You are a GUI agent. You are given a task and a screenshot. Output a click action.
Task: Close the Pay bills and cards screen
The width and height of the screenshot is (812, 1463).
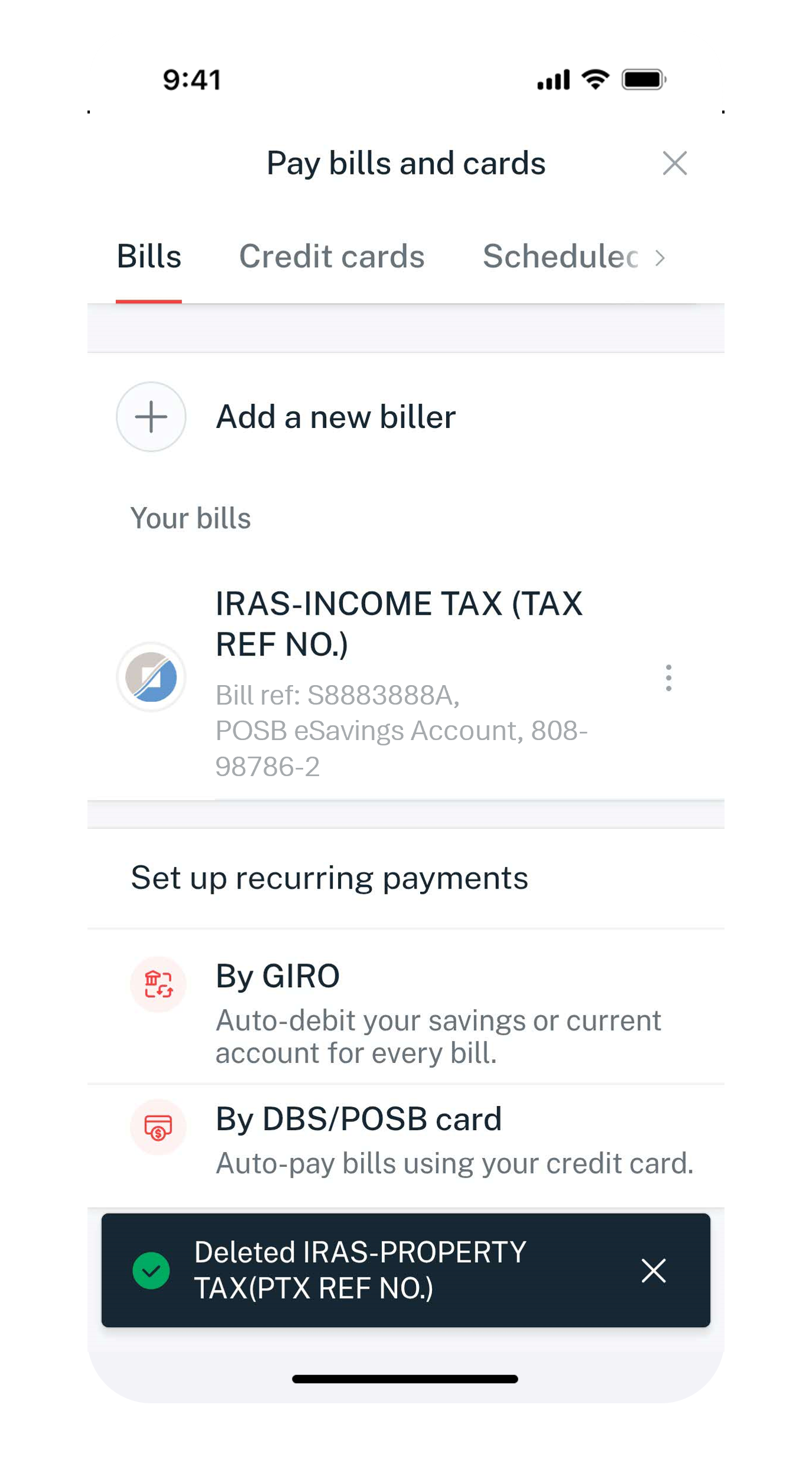pyautogui.click(x=674, y=163)
